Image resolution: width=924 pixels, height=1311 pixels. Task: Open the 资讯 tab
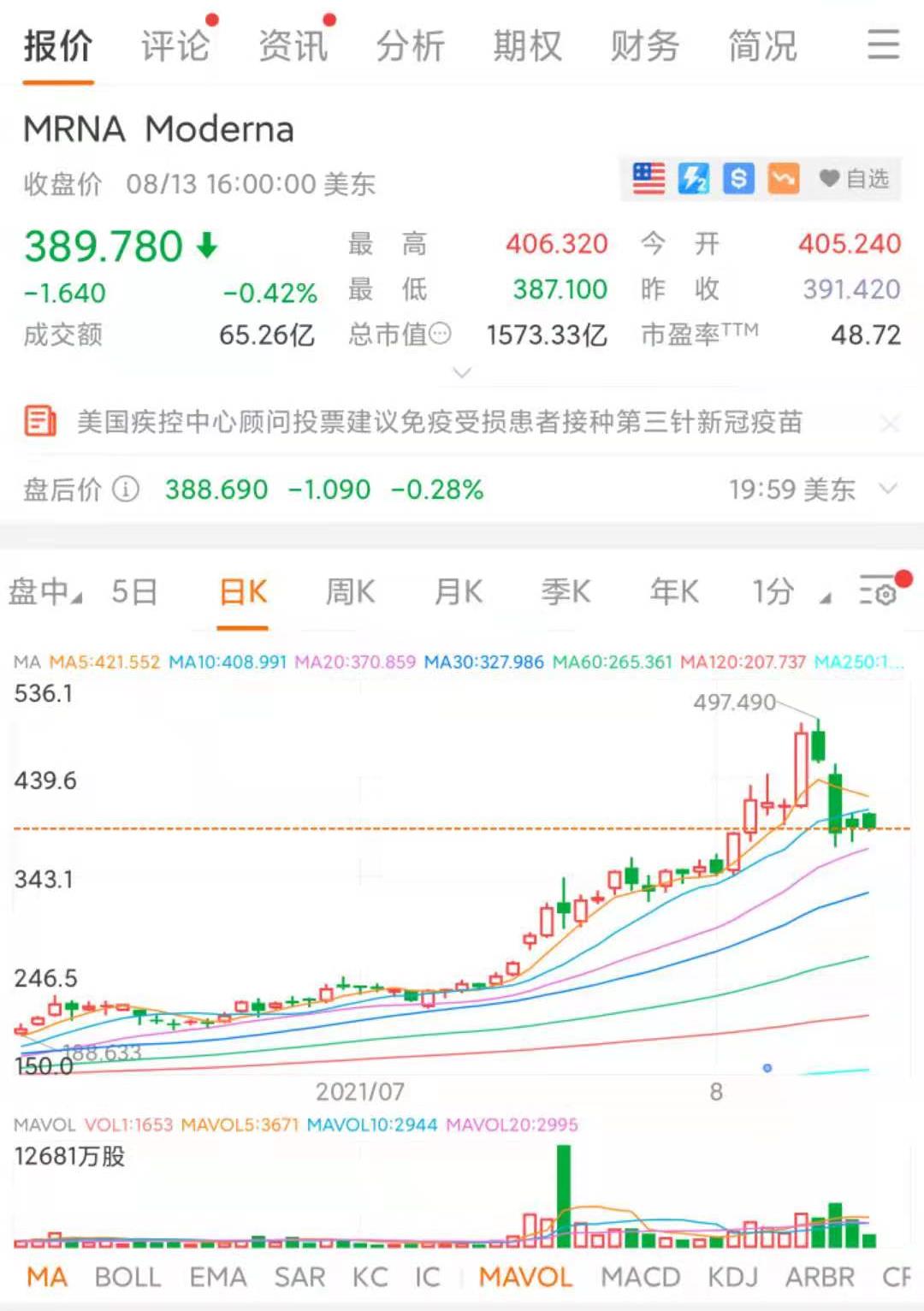[x=293, y=46]
